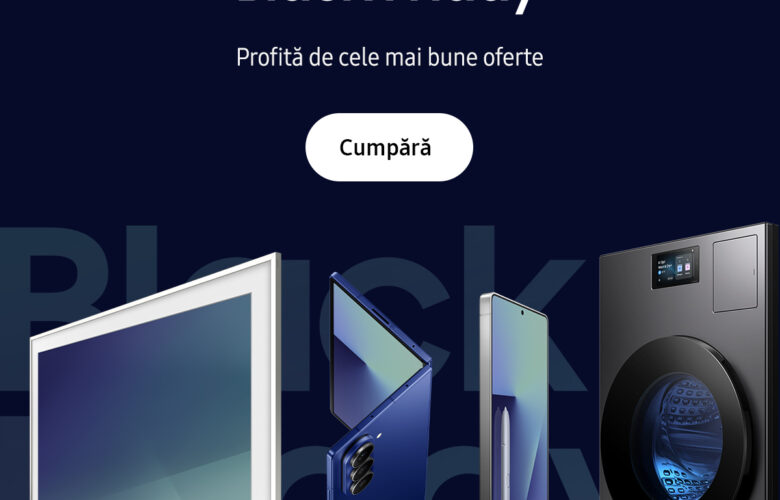Tap the Cumpără button

[388, 147]
